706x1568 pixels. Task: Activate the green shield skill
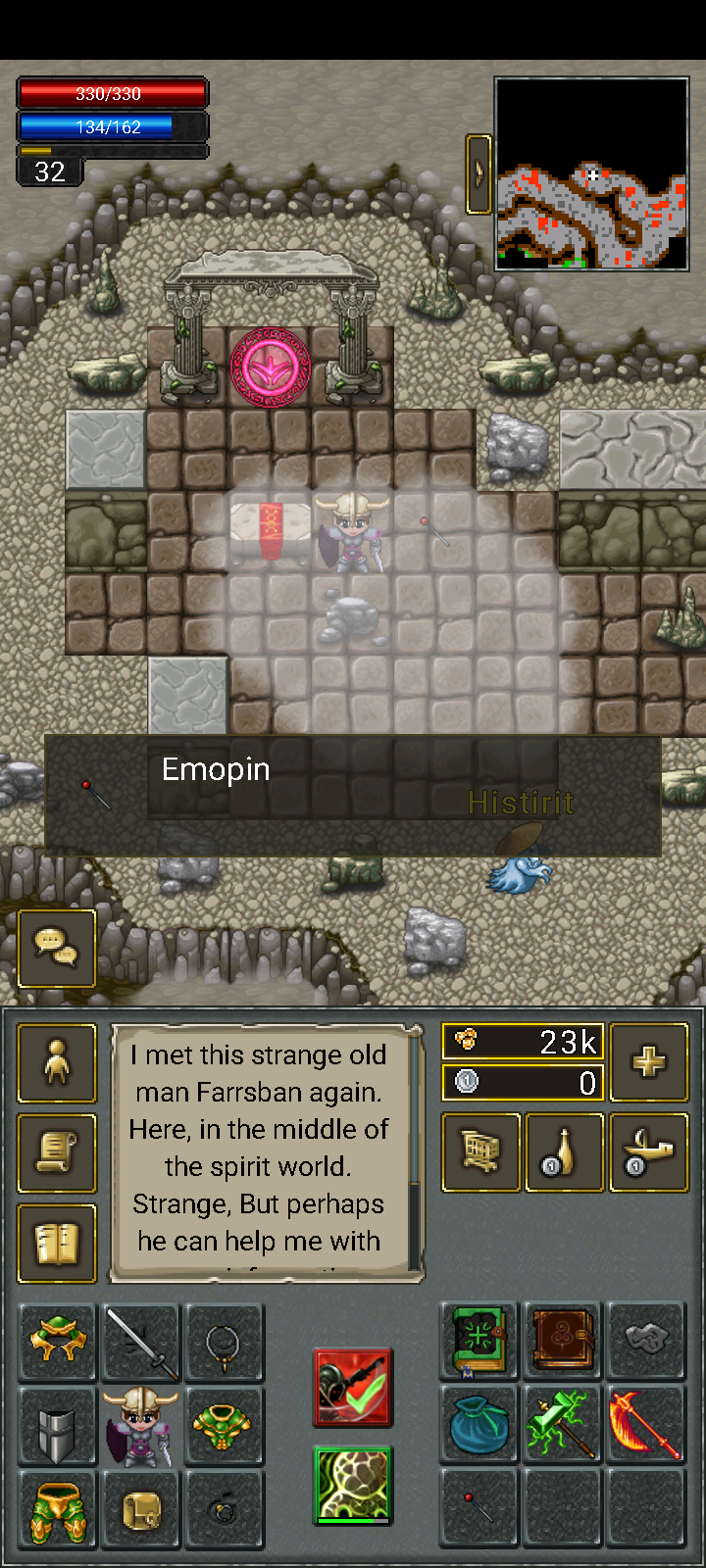(x=353, y=1486)
